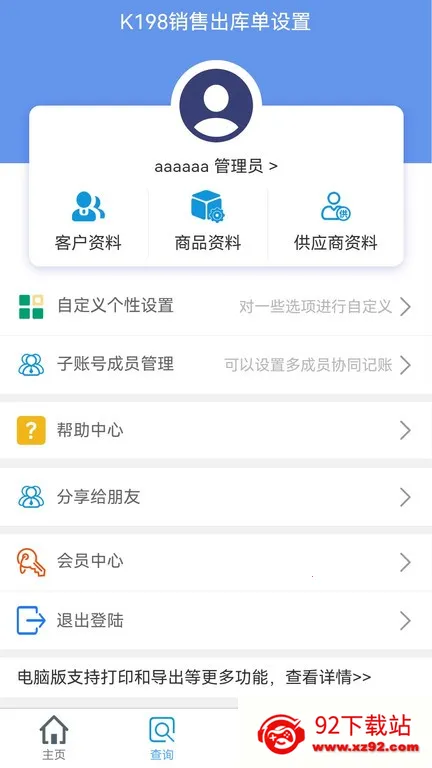Screen dimensions: 432x768
Task: Open 帮助中心
Action: point(216,431)
